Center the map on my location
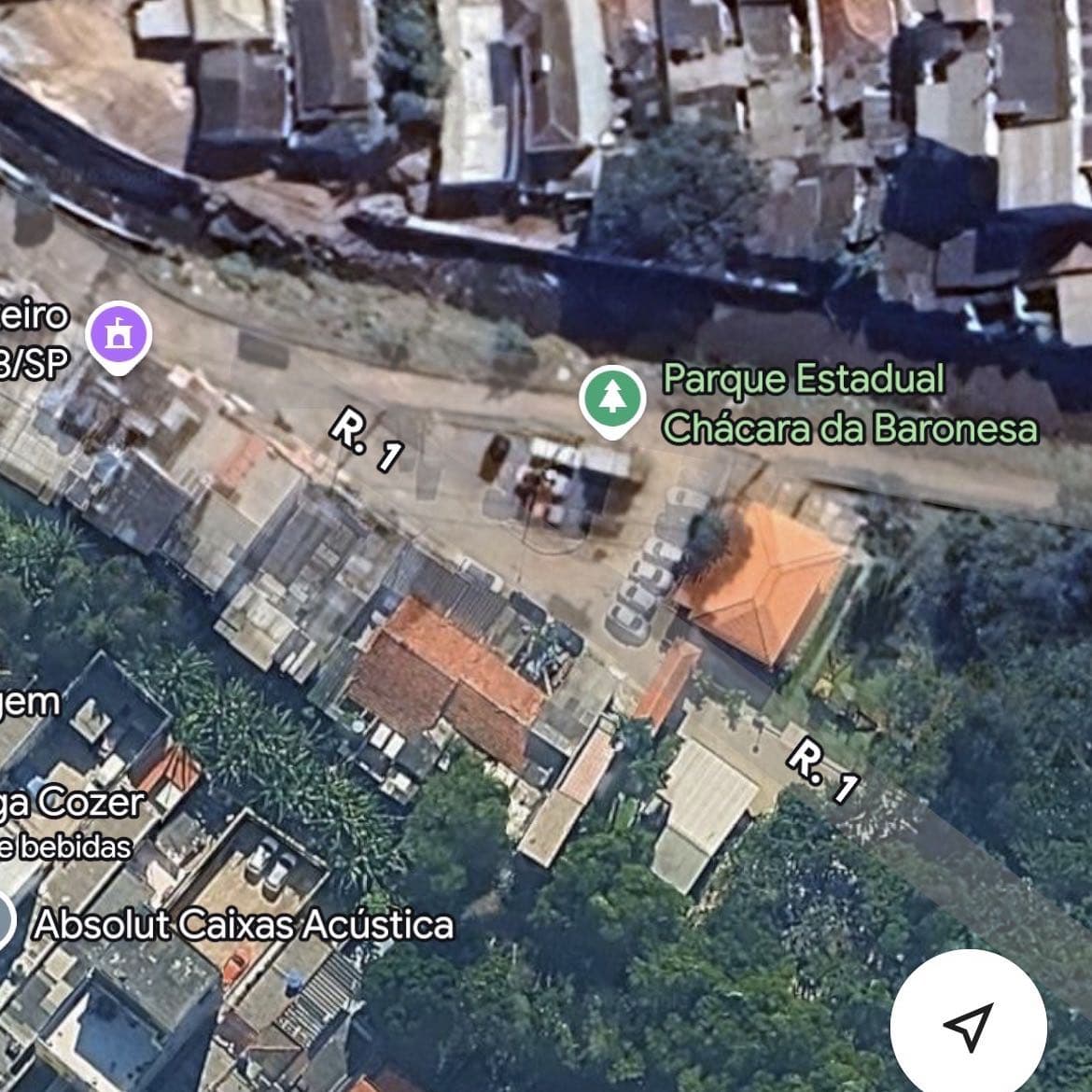 [966, 1025]
